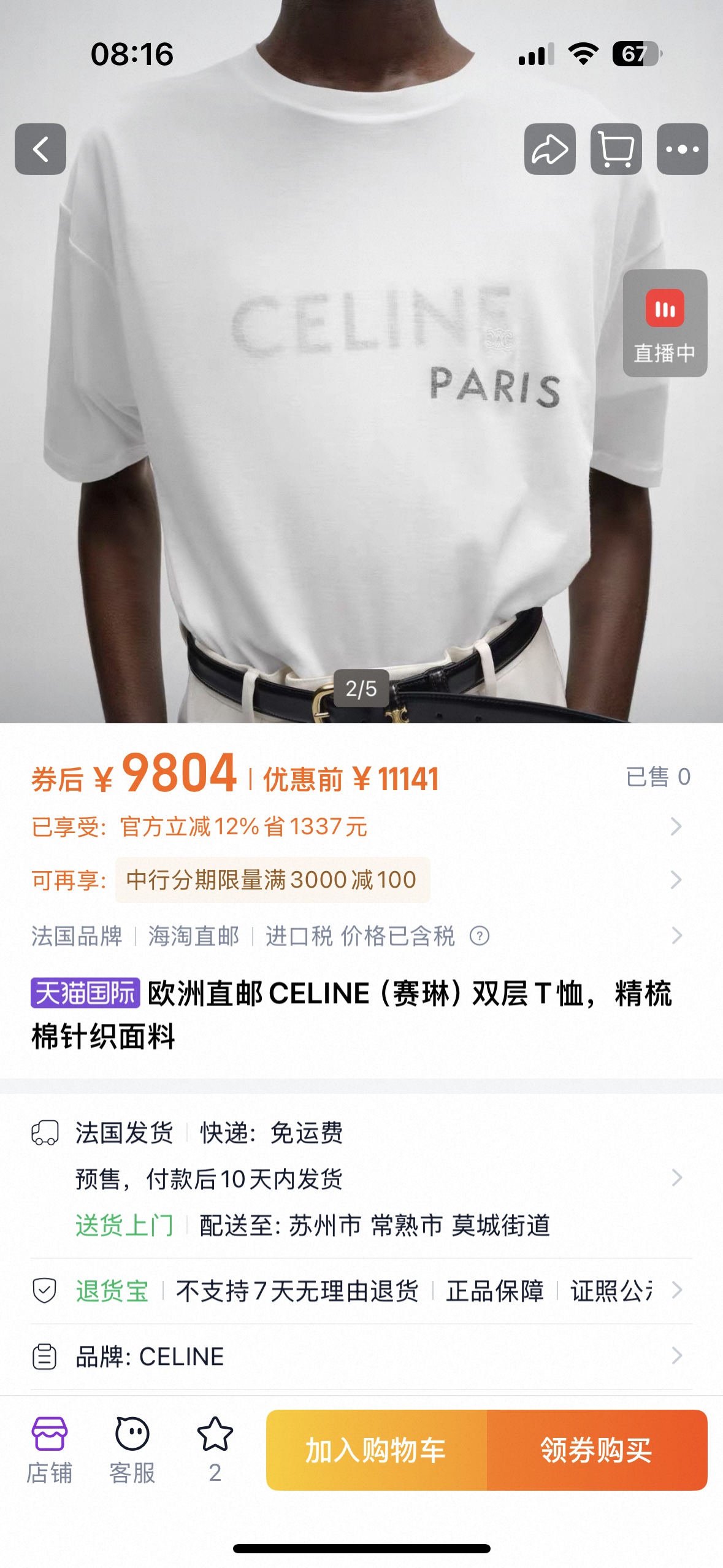Tap the question mark beside 价格已含税
The height and width of the screenshot is (1568, 723).
pos(479,936)
